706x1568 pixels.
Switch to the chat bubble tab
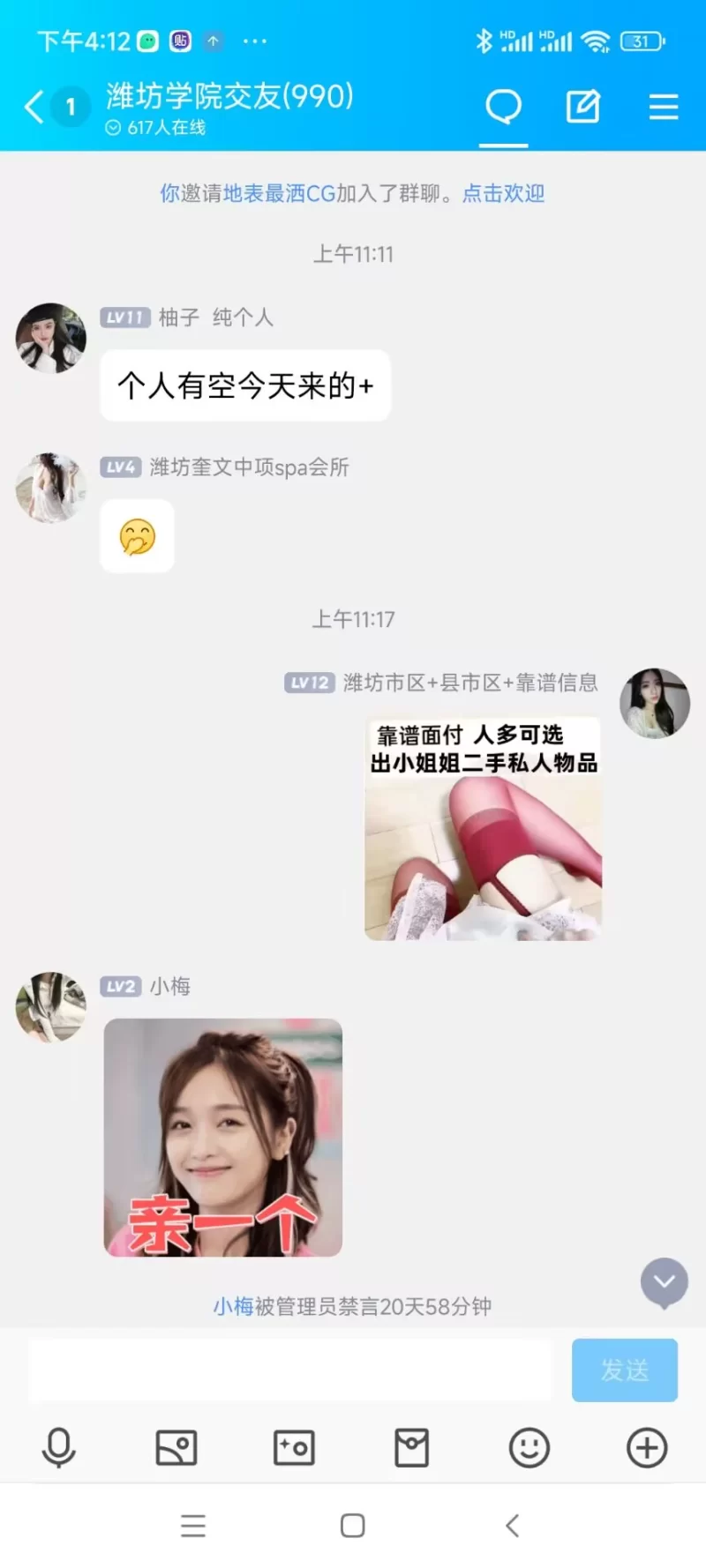(x=504, y=108)
